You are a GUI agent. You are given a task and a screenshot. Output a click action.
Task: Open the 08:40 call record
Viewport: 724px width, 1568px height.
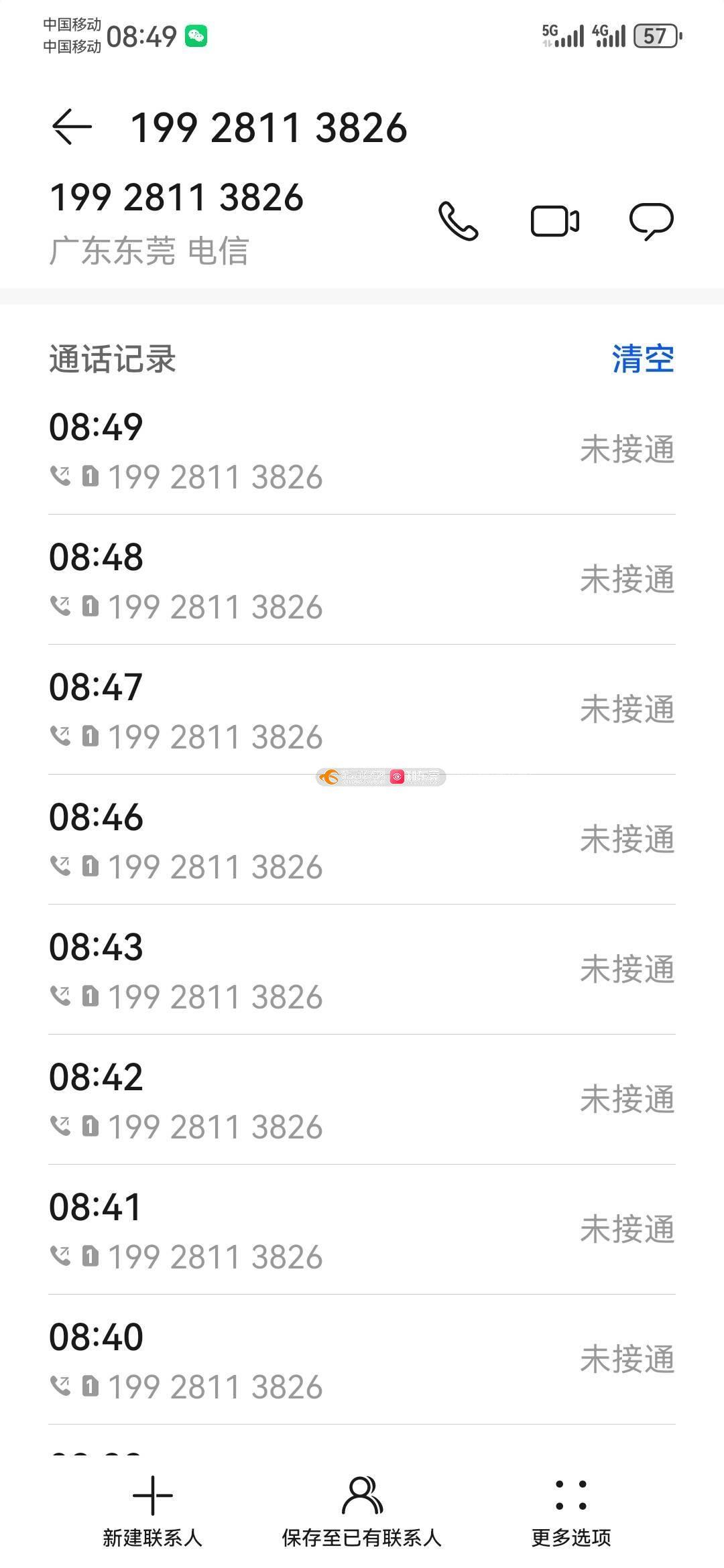(362, 1360)
